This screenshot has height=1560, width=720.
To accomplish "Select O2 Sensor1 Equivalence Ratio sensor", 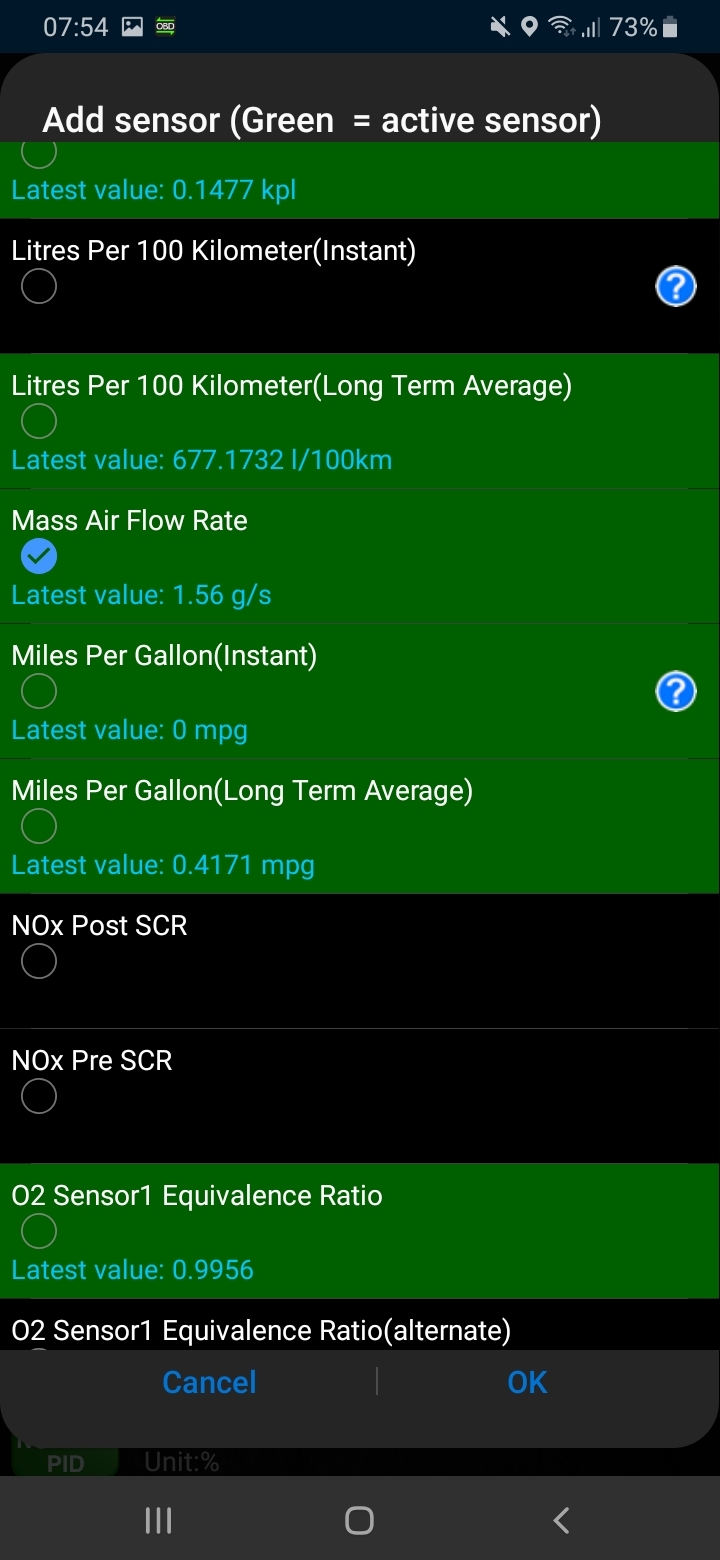I will click(x=39, y=1232).
